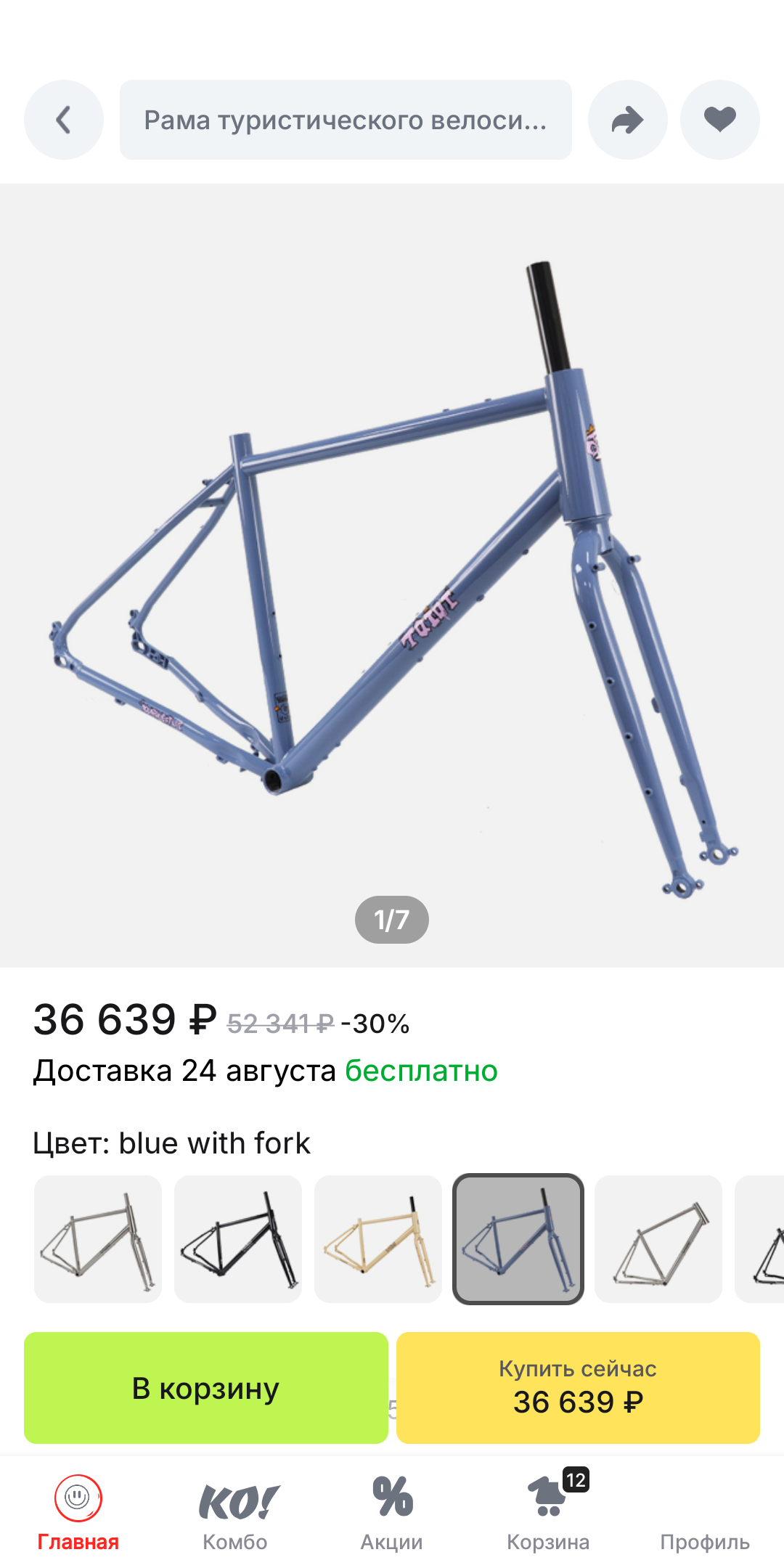Select the silver frame with fork color
Viewport: 784px width, 1568px height.
(x=98, y=1239)
